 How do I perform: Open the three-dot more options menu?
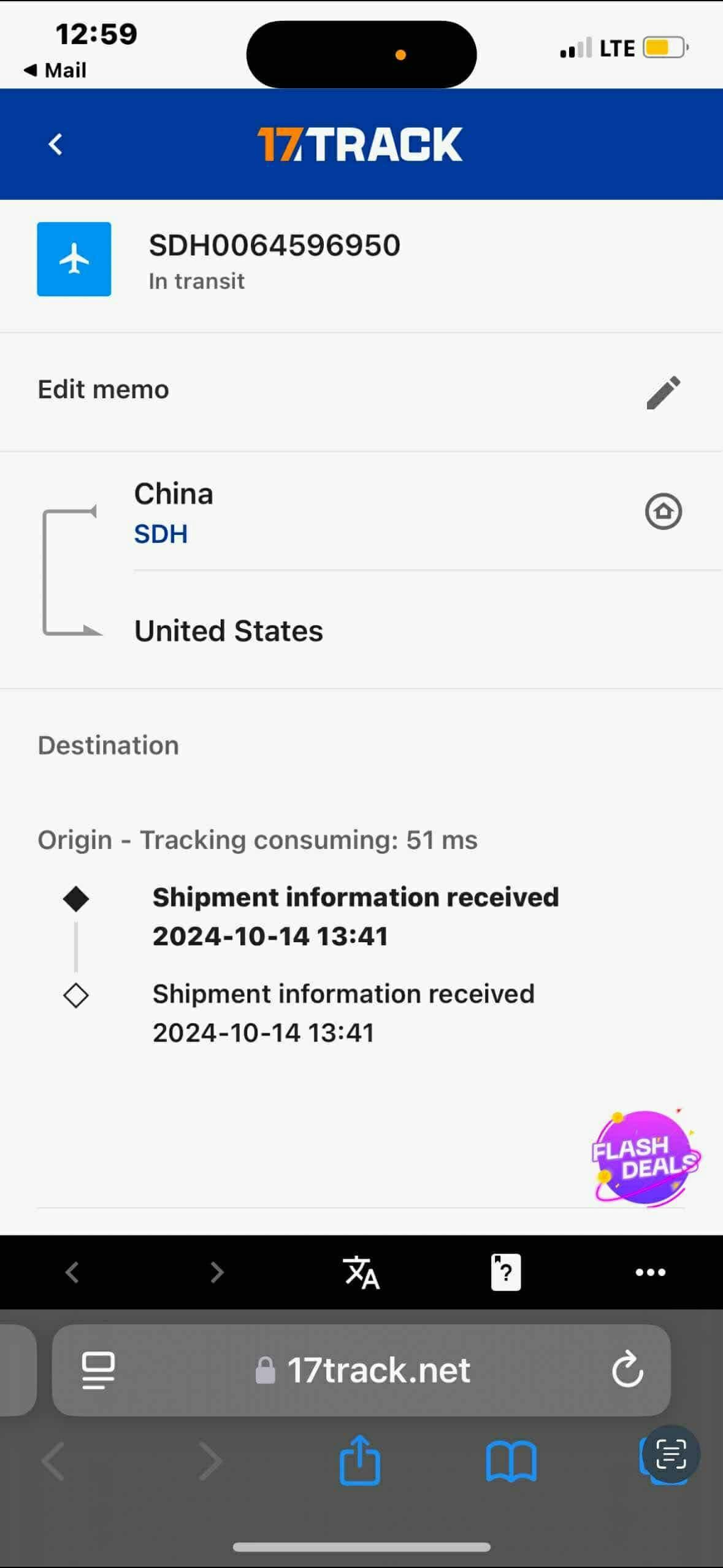(x=650, y=1272)
